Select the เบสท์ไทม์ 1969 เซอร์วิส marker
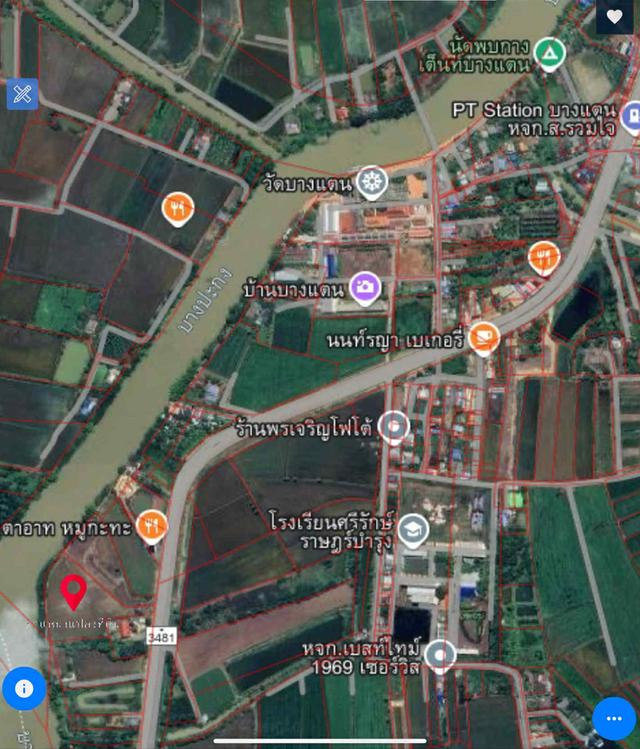Screen dimensions: 640x749 (x=439, y=656)
